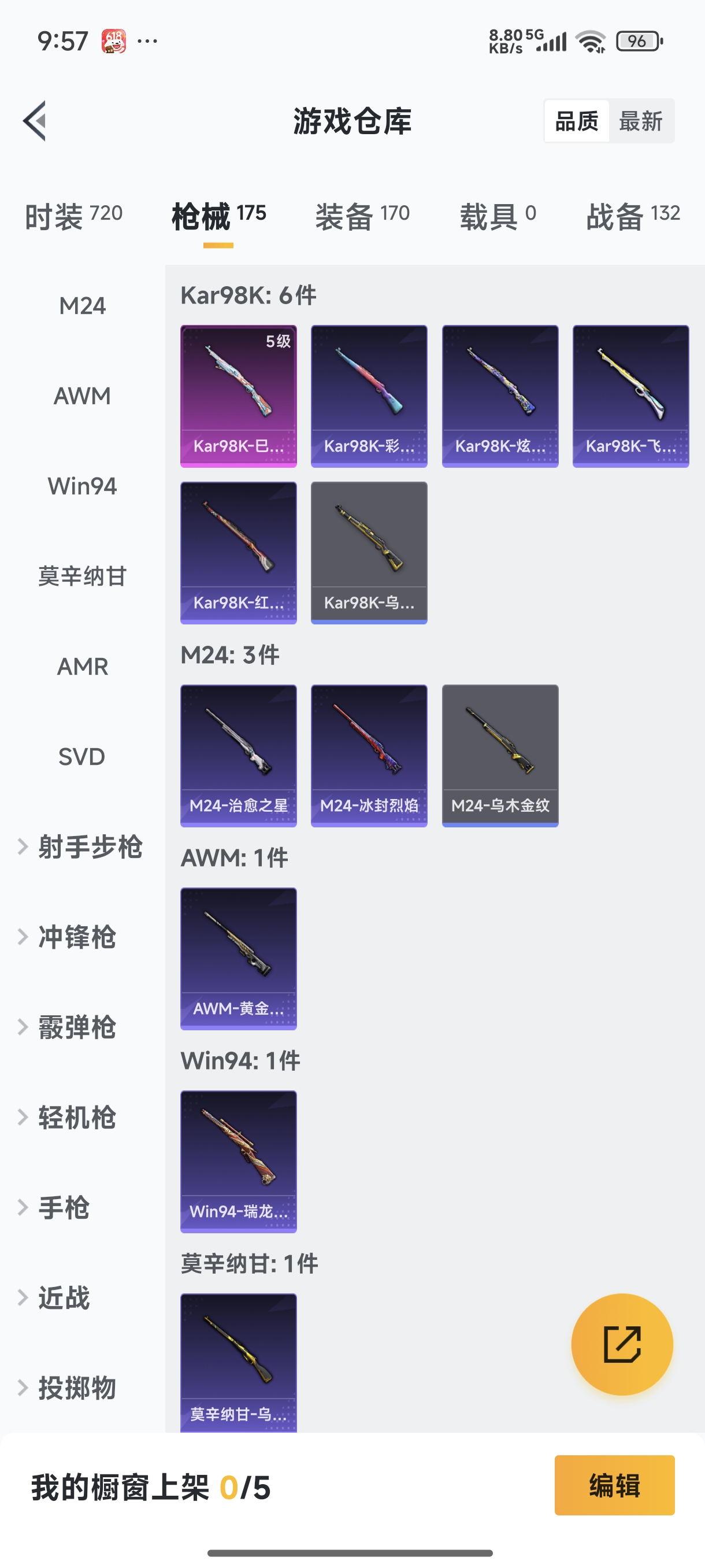Select AWM in the side list

point(82,396)
